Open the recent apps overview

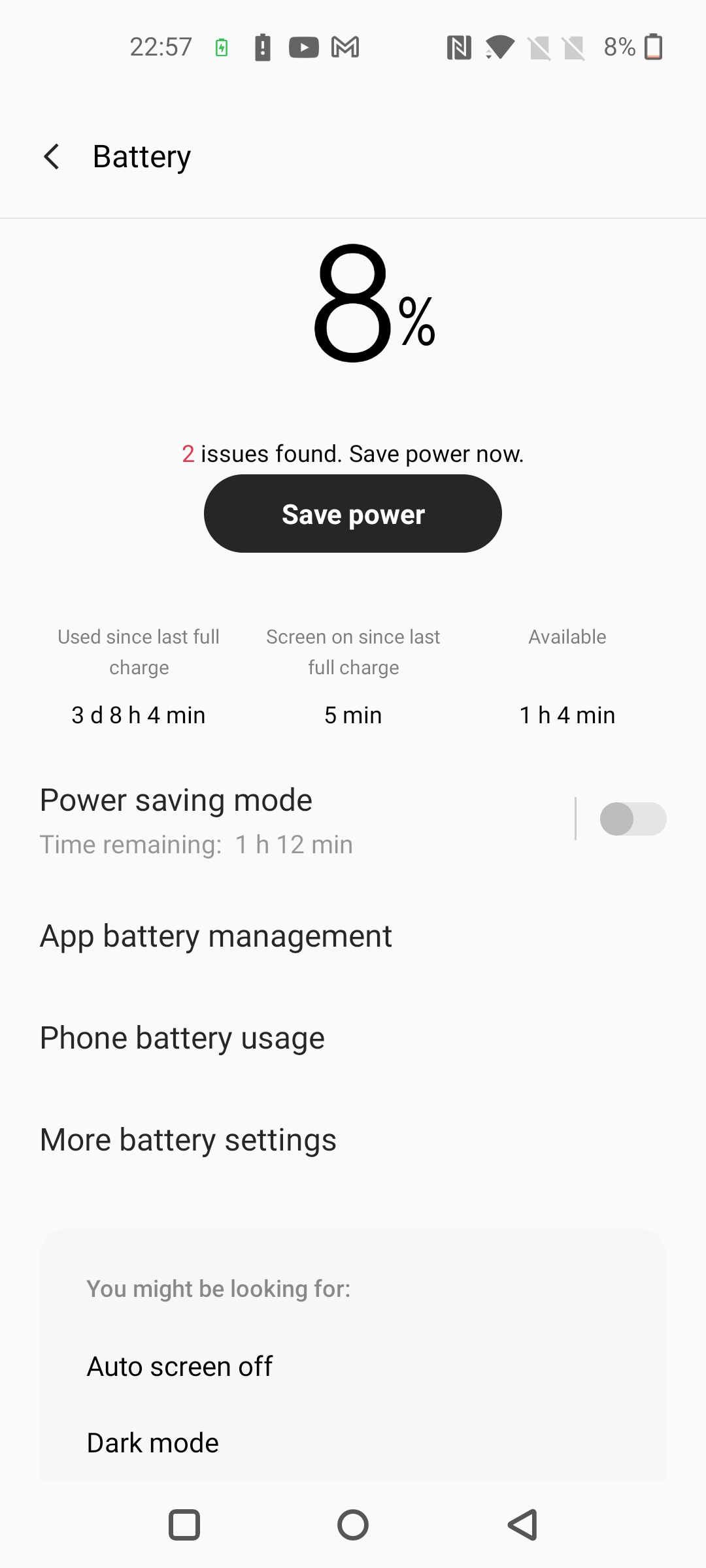(x=184, y=1525)
